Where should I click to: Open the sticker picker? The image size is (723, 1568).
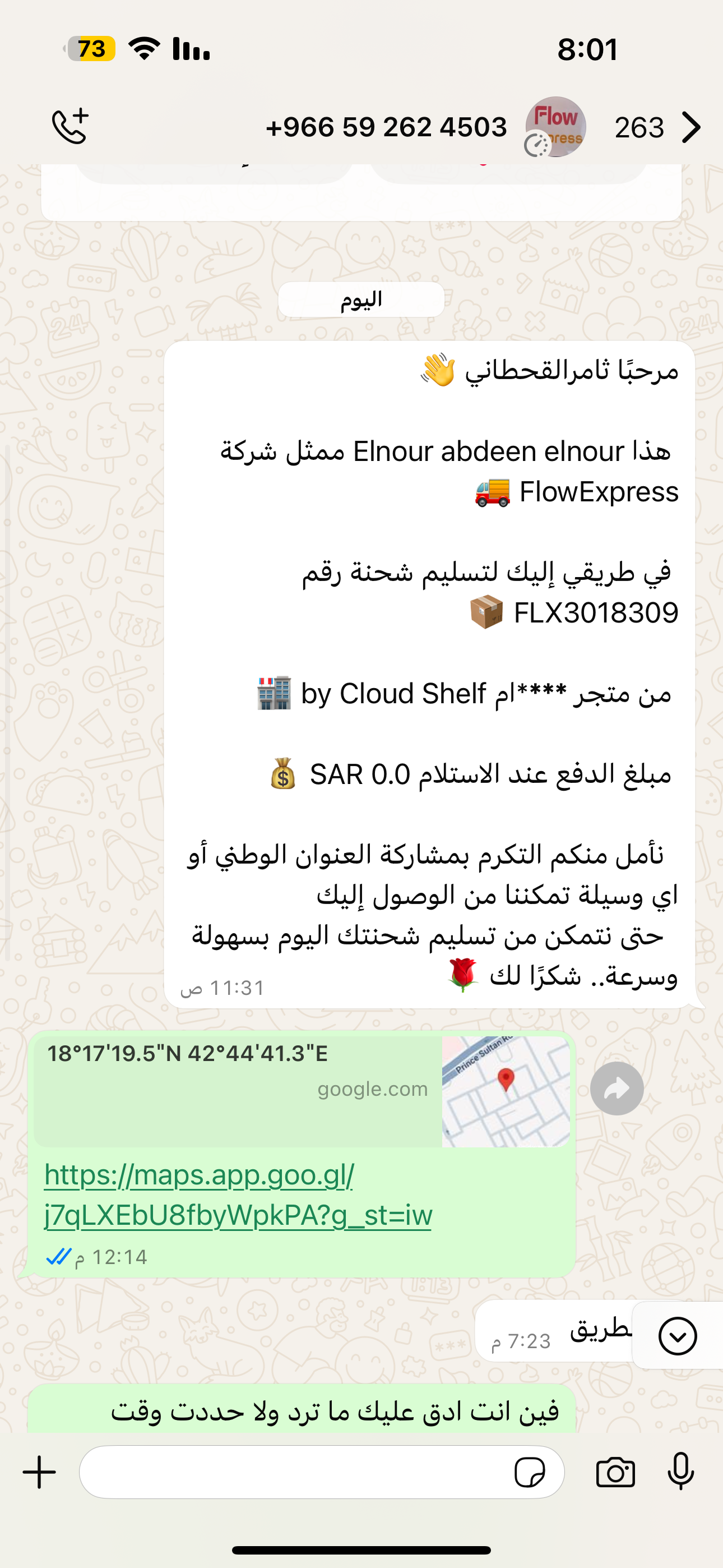point(530,1473)
